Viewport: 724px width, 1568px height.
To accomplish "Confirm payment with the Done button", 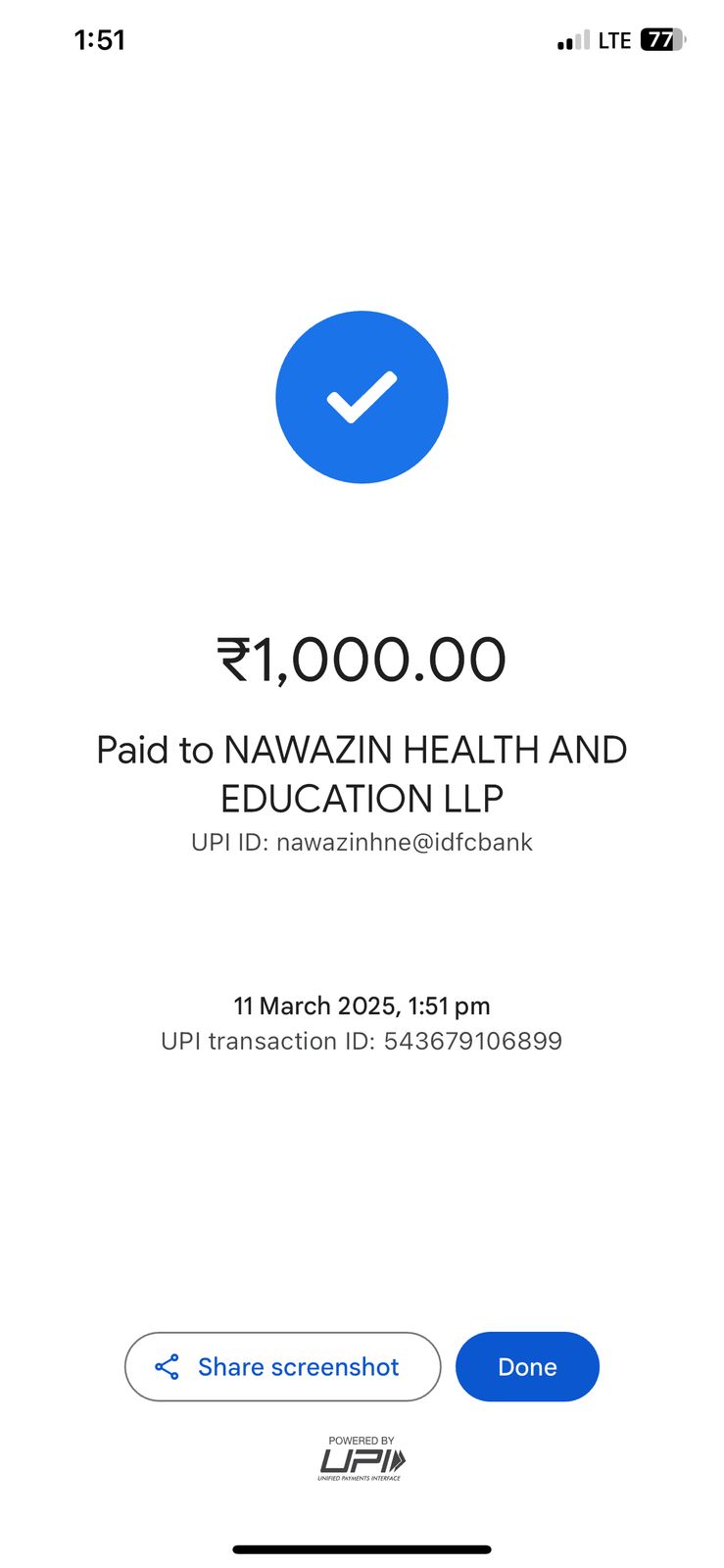I will 527,1366.
